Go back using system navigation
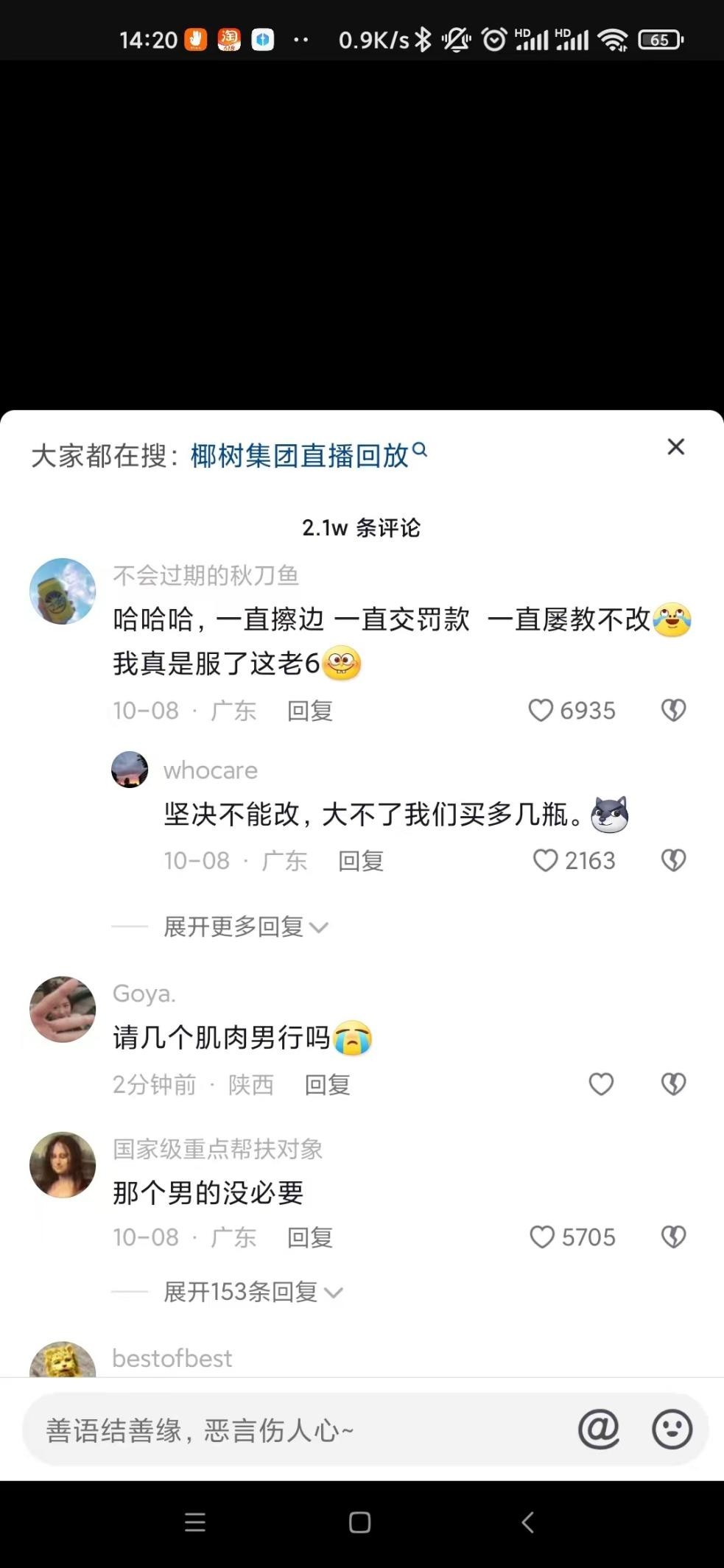 [x=527, y=1522]
